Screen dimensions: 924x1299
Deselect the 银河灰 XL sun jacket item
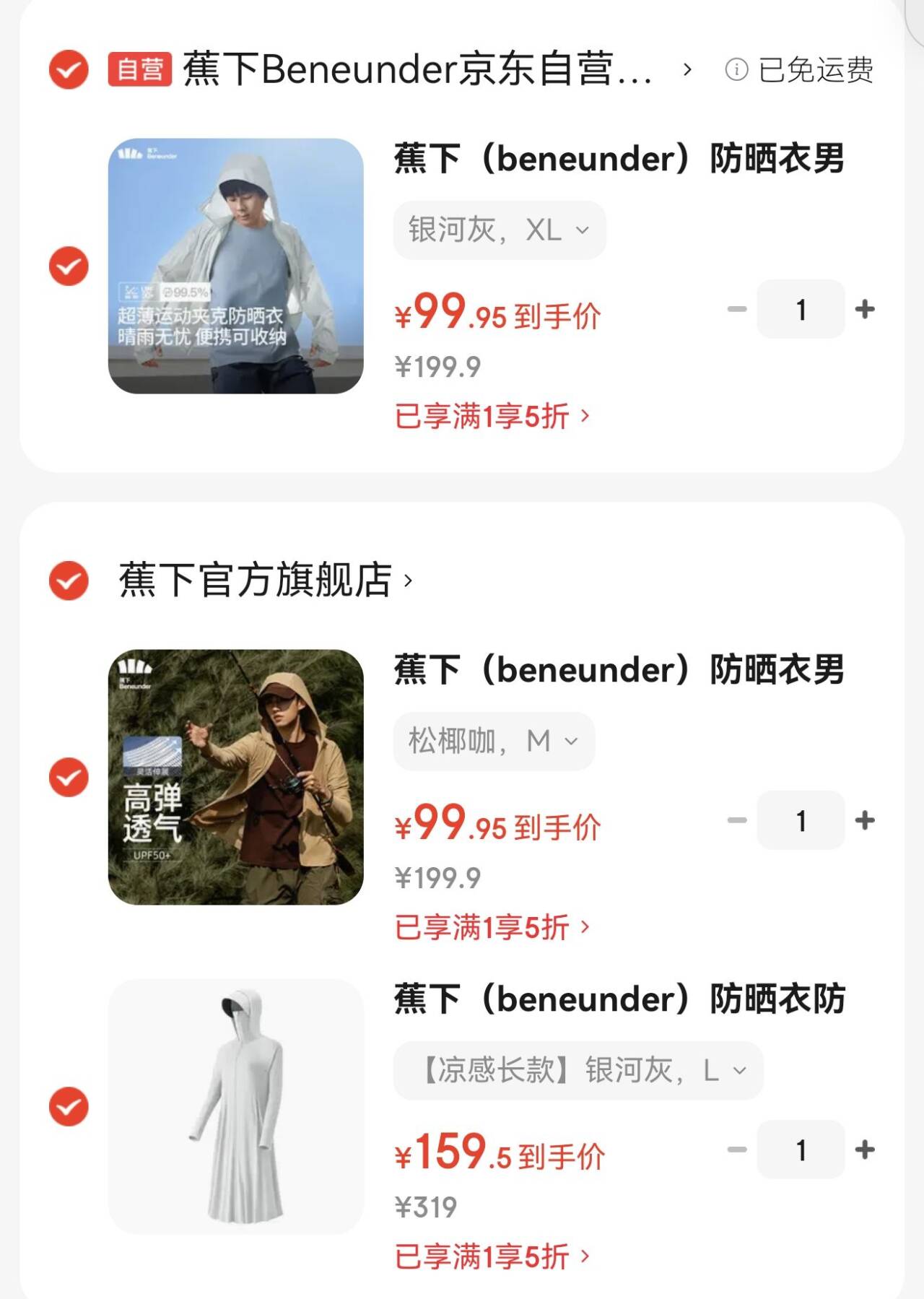(x=69, y=266)
